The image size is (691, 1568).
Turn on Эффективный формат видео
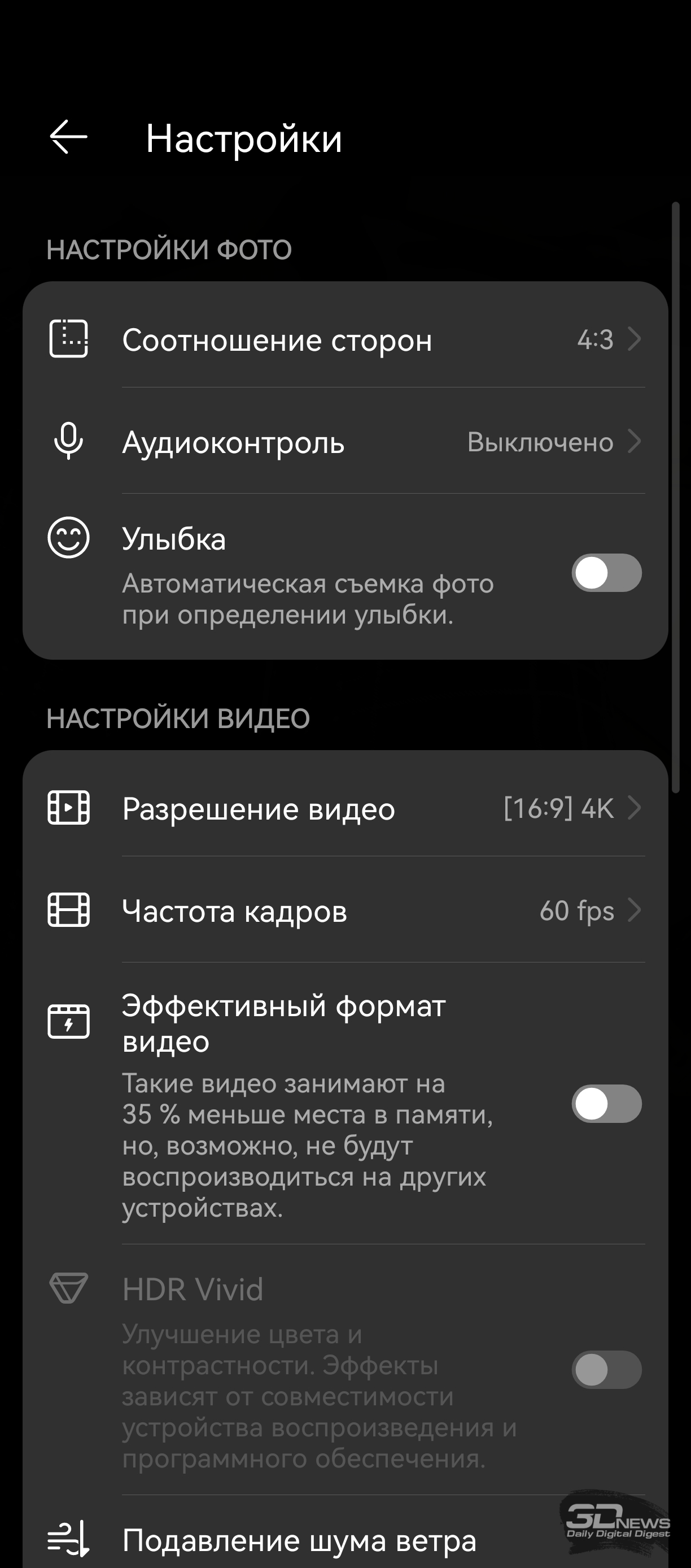606,1104
